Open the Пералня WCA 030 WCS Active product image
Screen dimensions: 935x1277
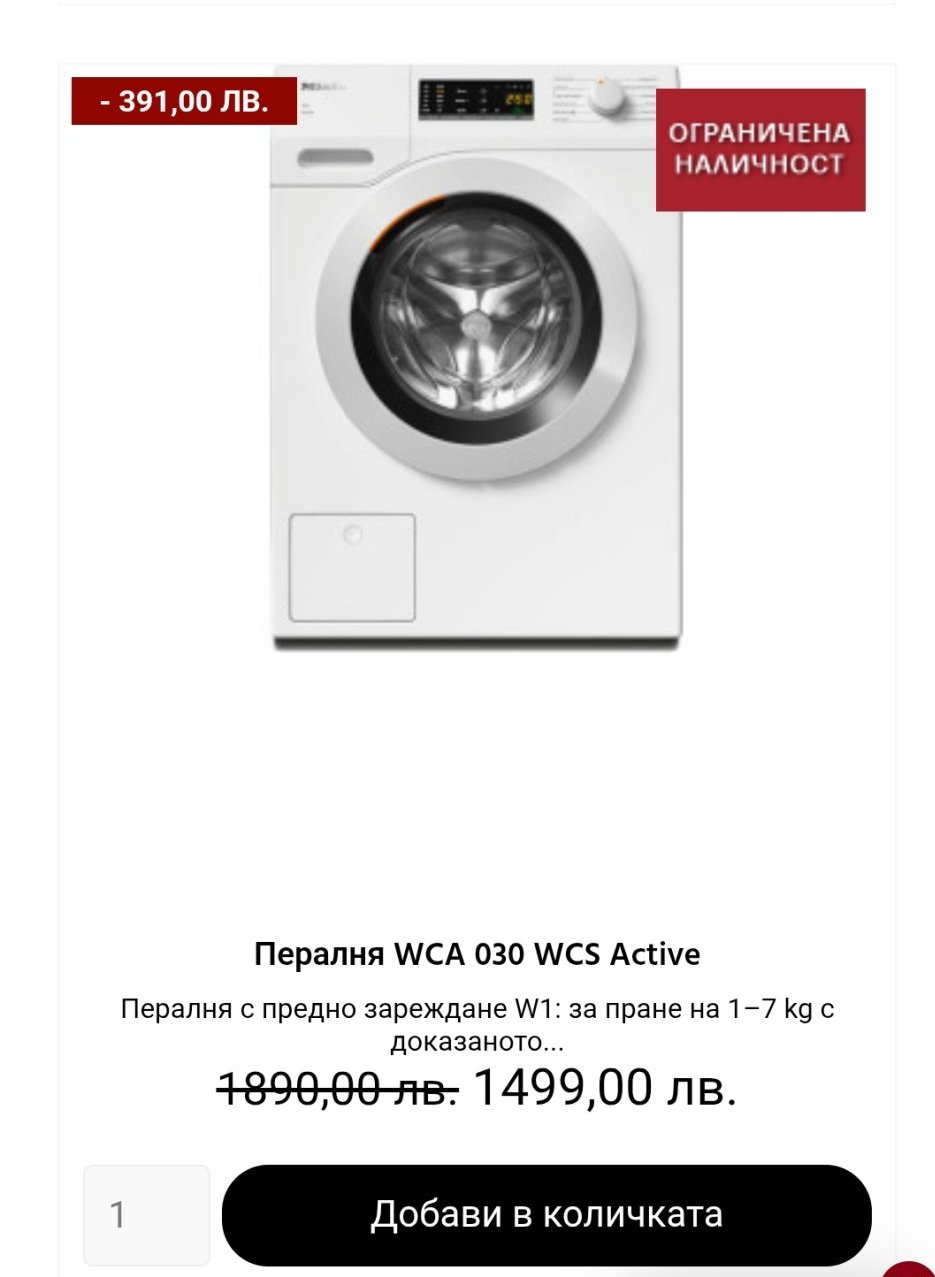point(477,359)
